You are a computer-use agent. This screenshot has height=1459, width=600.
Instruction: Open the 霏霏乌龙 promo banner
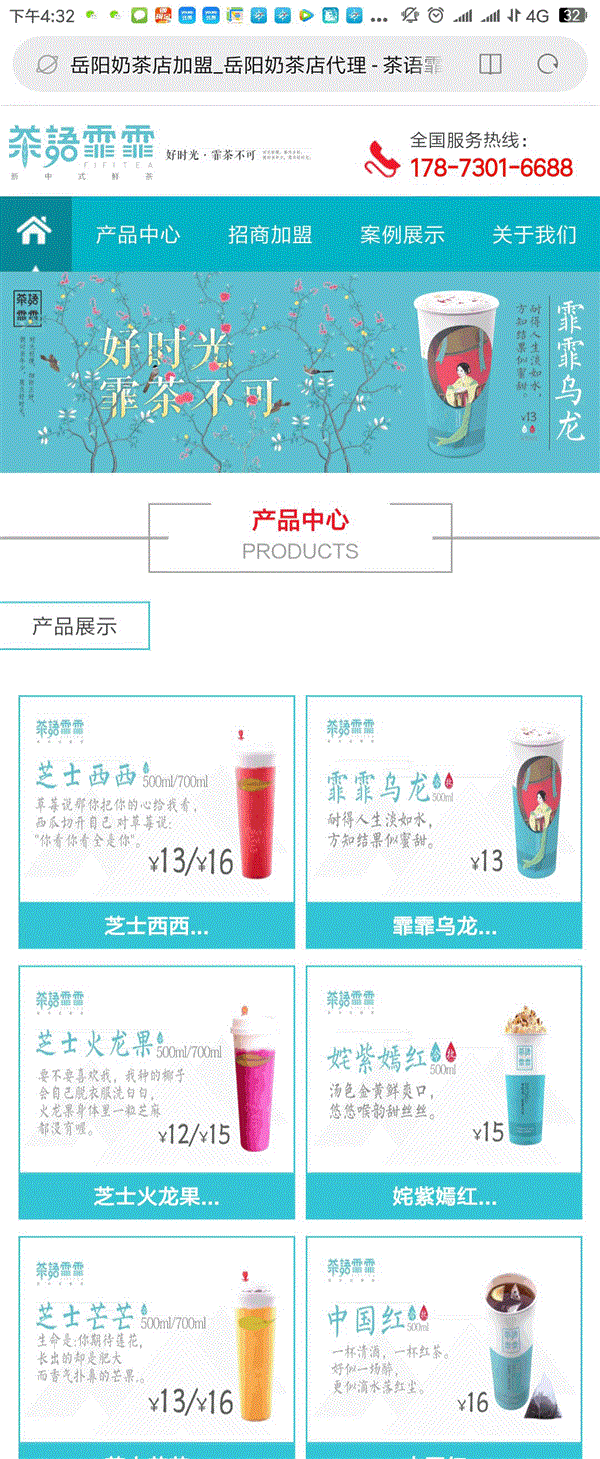(x=300, y=372)
